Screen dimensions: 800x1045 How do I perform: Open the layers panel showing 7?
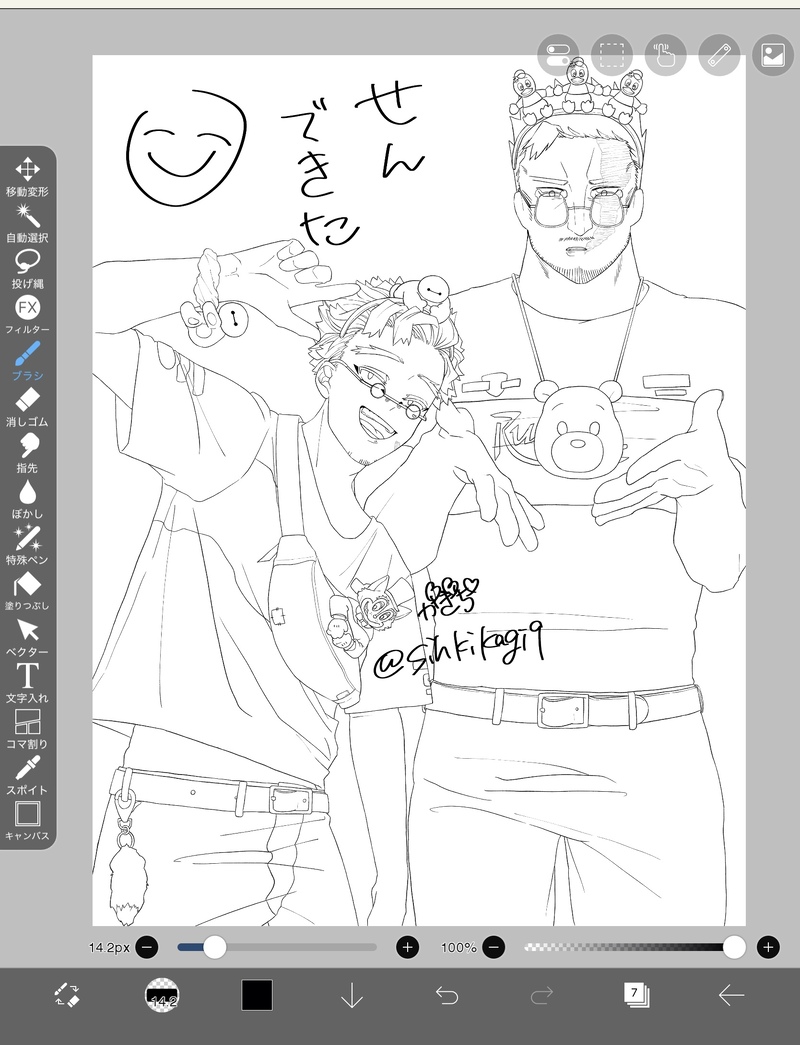tap(636, 994)
